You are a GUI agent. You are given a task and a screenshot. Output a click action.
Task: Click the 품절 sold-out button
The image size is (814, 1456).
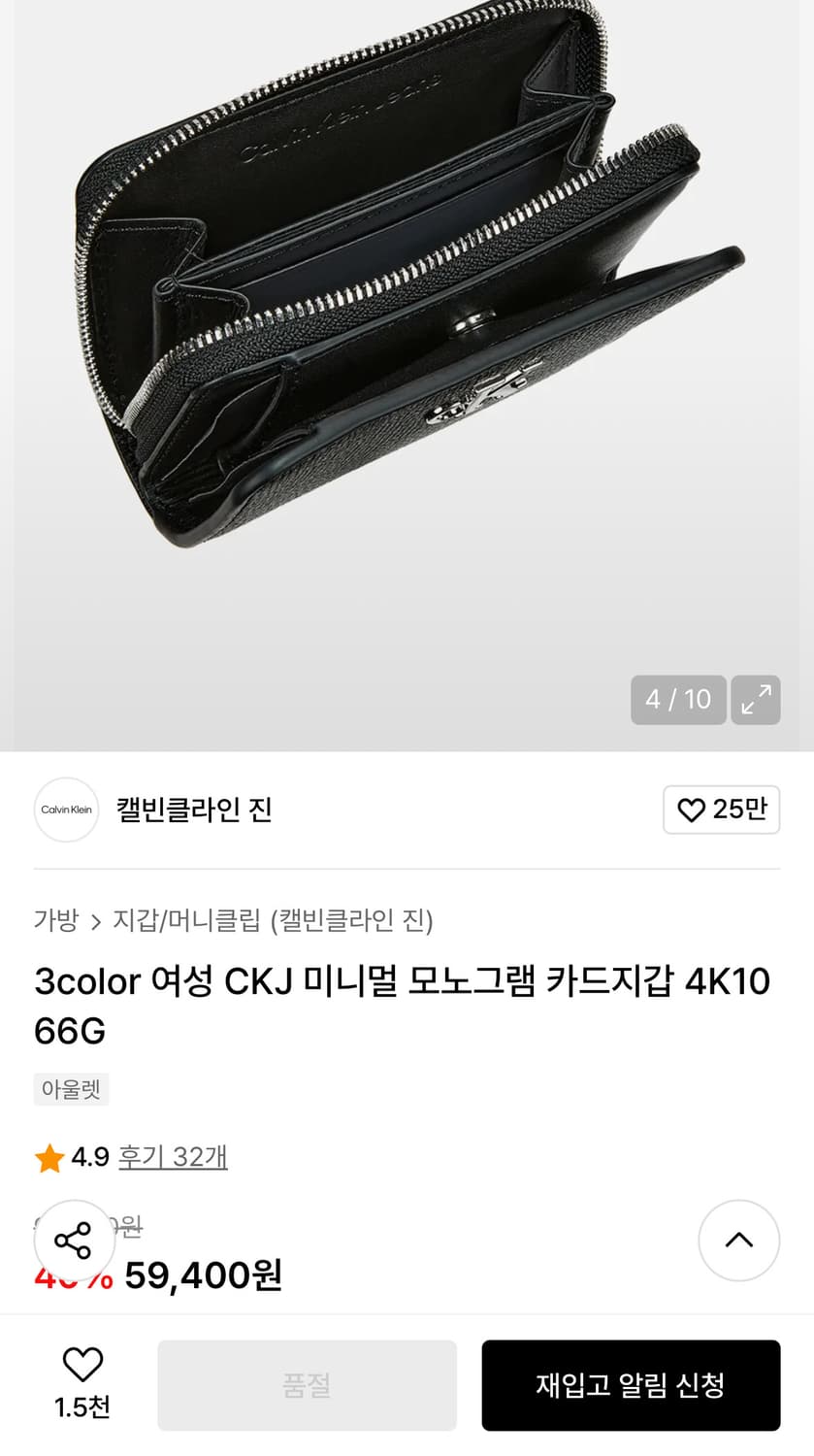[307, 1385]
